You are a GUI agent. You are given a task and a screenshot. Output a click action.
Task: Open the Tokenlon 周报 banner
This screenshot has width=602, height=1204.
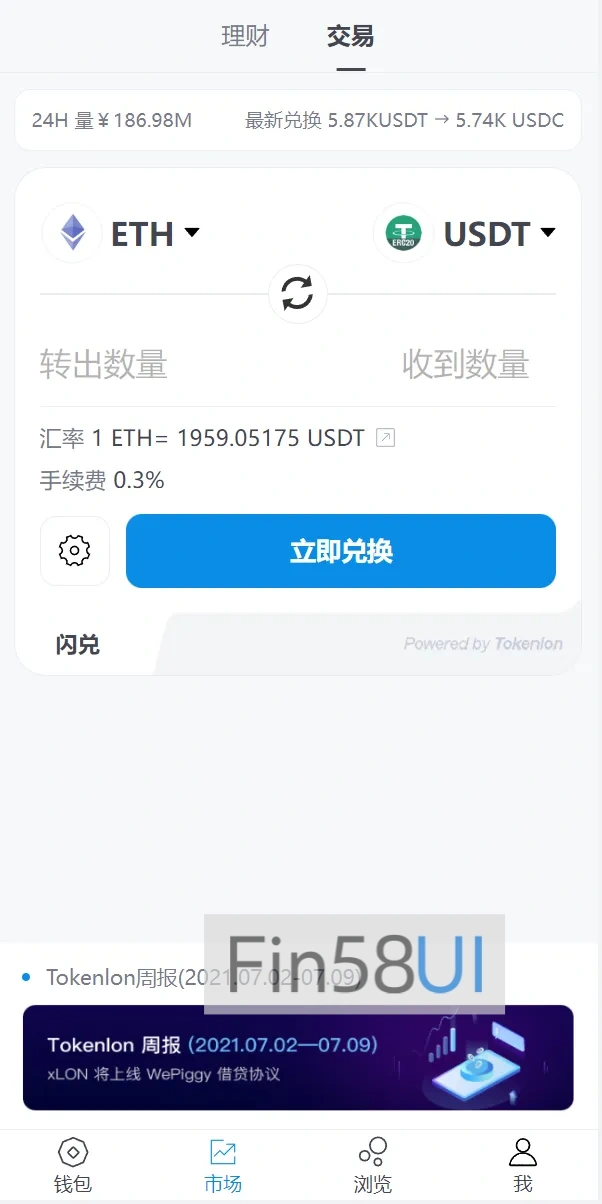[298, 1057]
